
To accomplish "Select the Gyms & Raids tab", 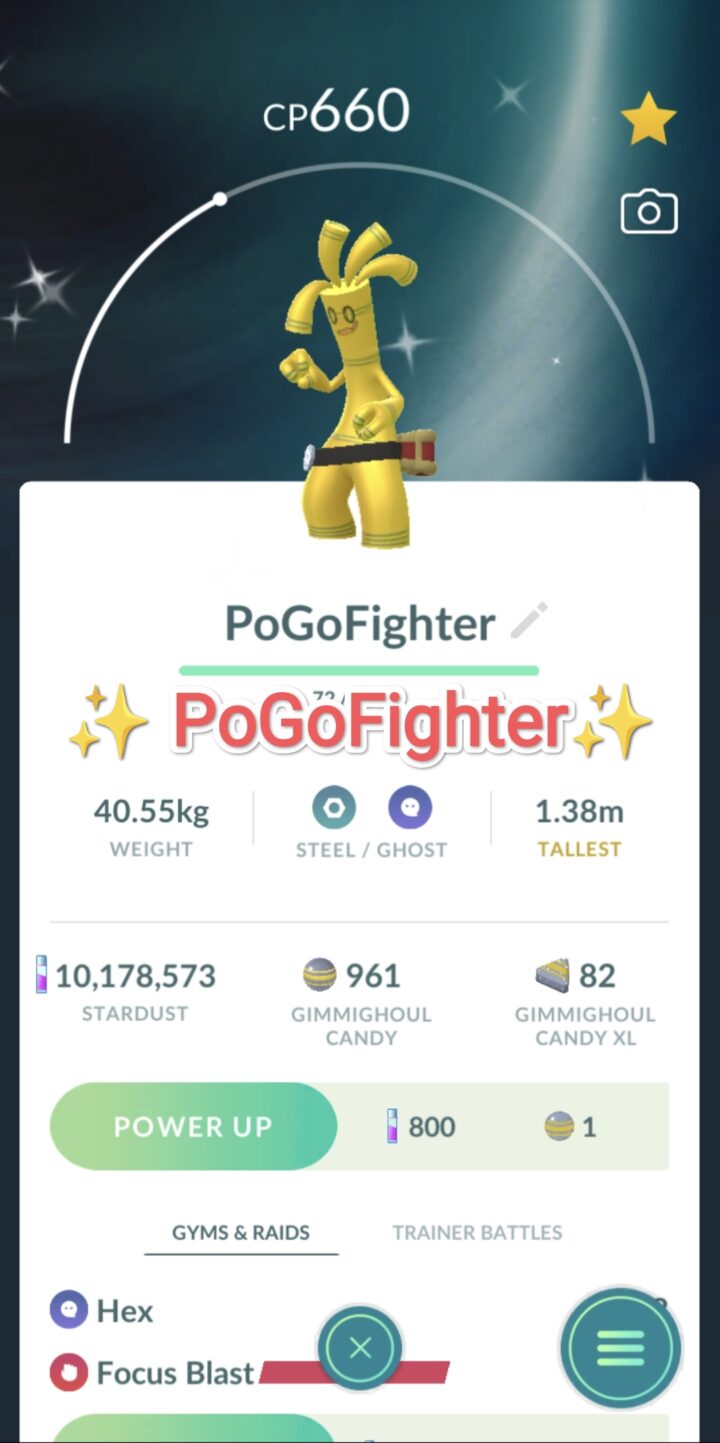I will point(241,1232).
